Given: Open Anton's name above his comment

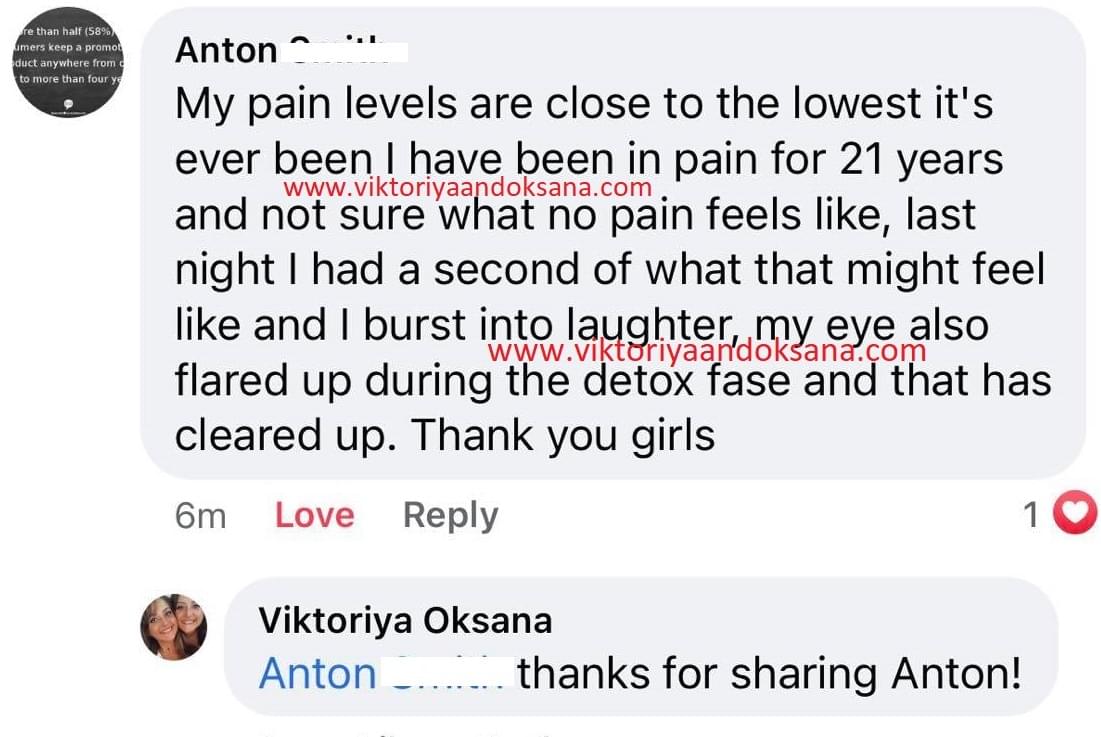Looking at the screenshot, I should click(291, 51).
